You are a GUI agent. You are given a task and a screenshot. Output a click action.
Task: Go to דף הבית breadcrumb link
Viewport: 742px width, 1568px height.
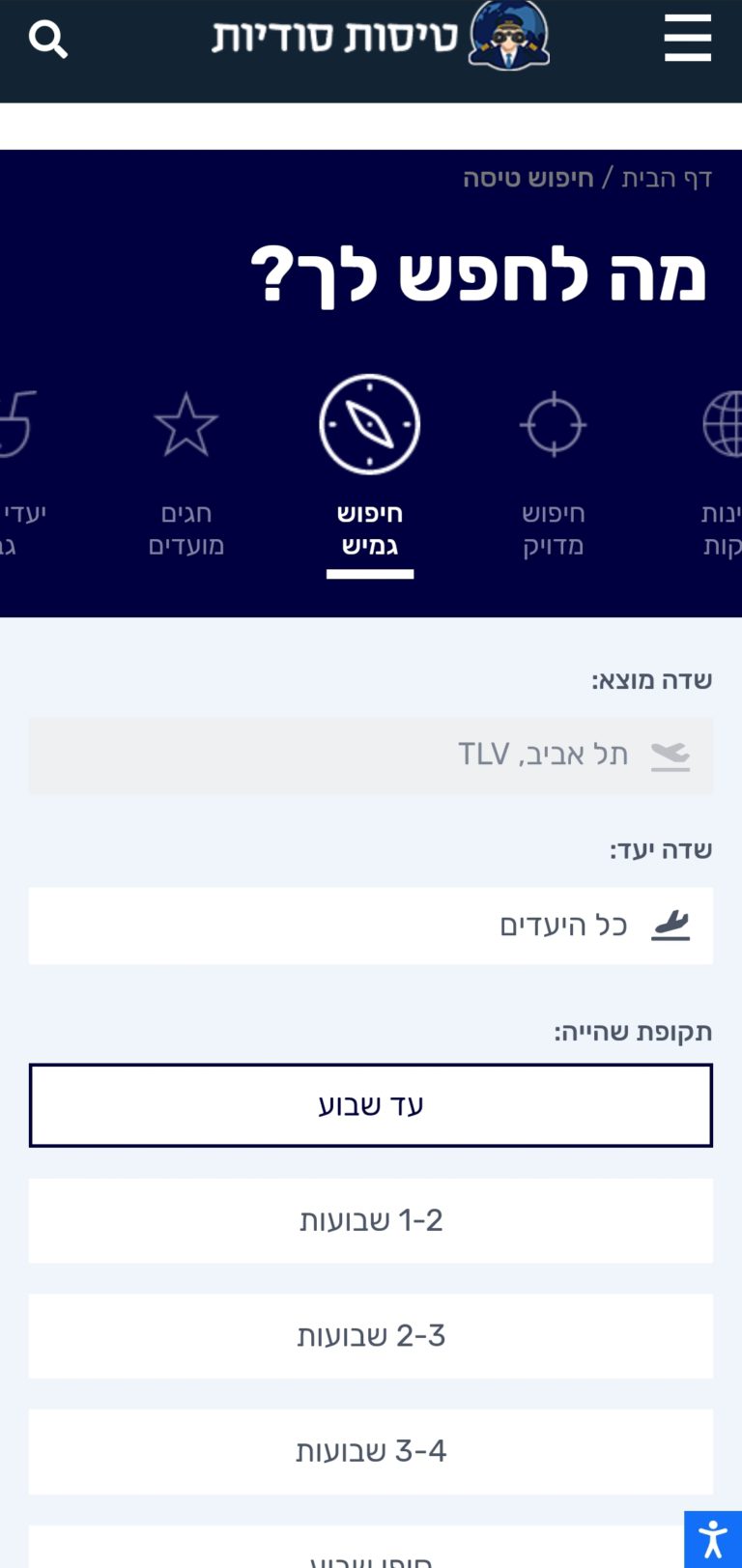667,179
